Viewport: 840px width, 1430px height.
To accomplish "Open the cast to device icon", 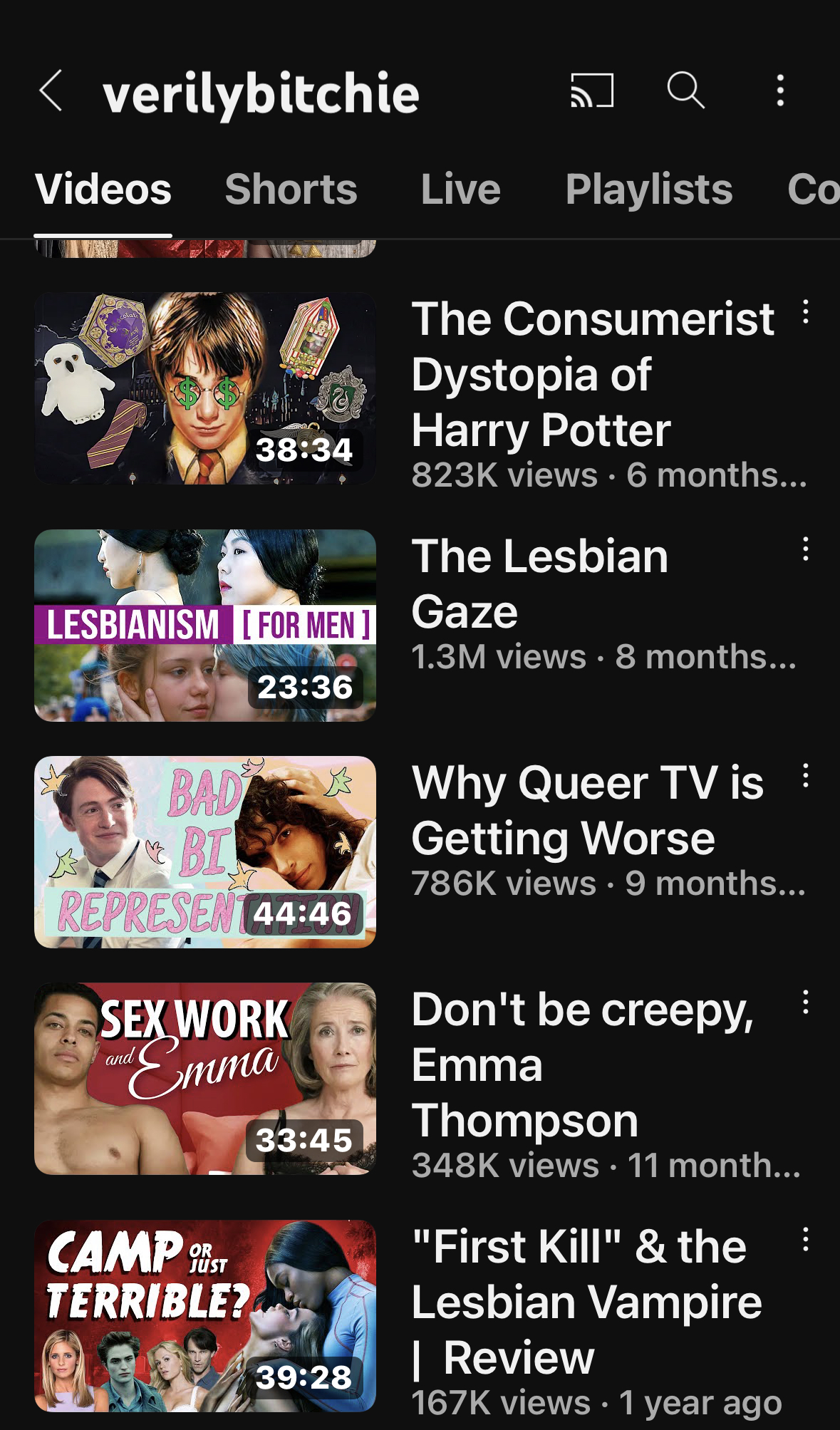I will (592, 90).
